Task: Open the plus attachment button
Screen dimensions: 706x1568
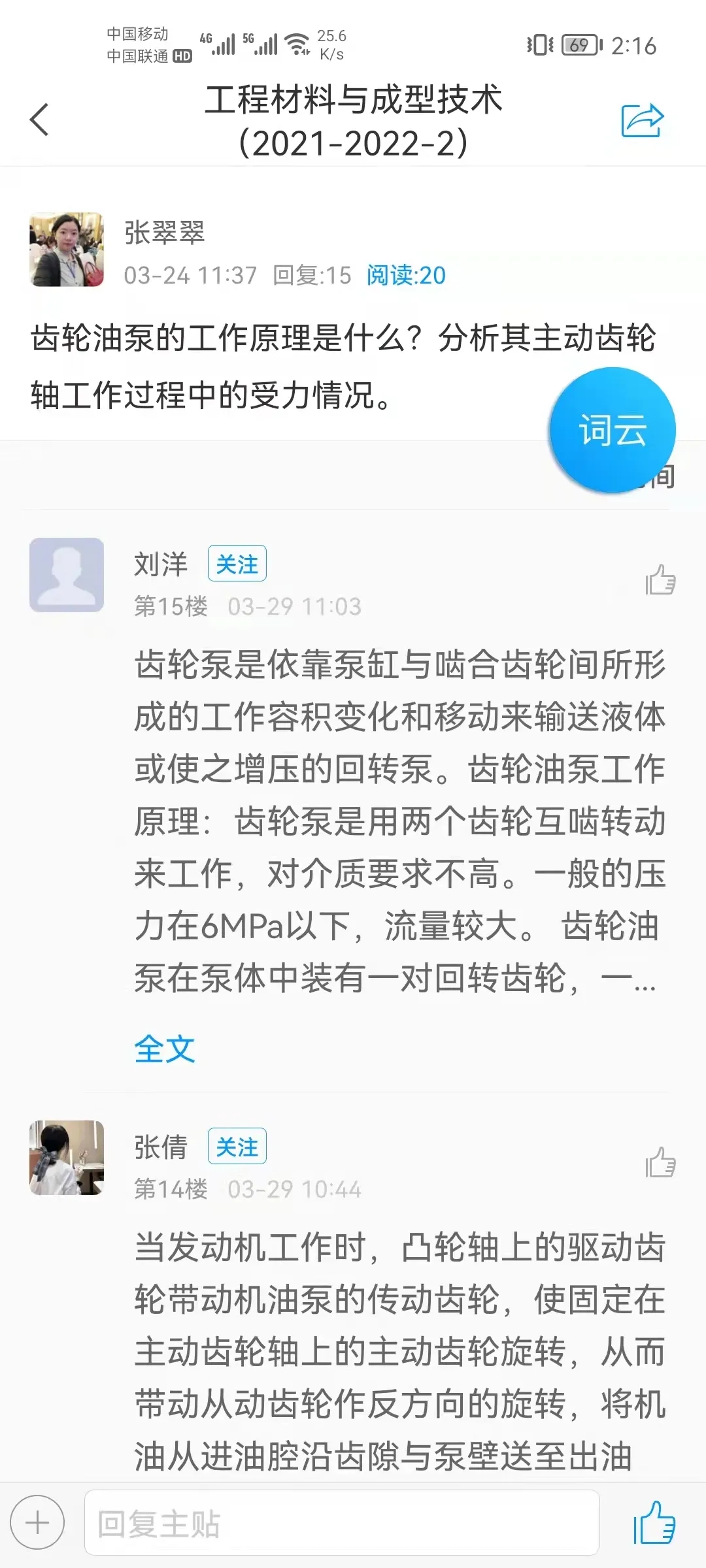Action: click(37, 1522)
